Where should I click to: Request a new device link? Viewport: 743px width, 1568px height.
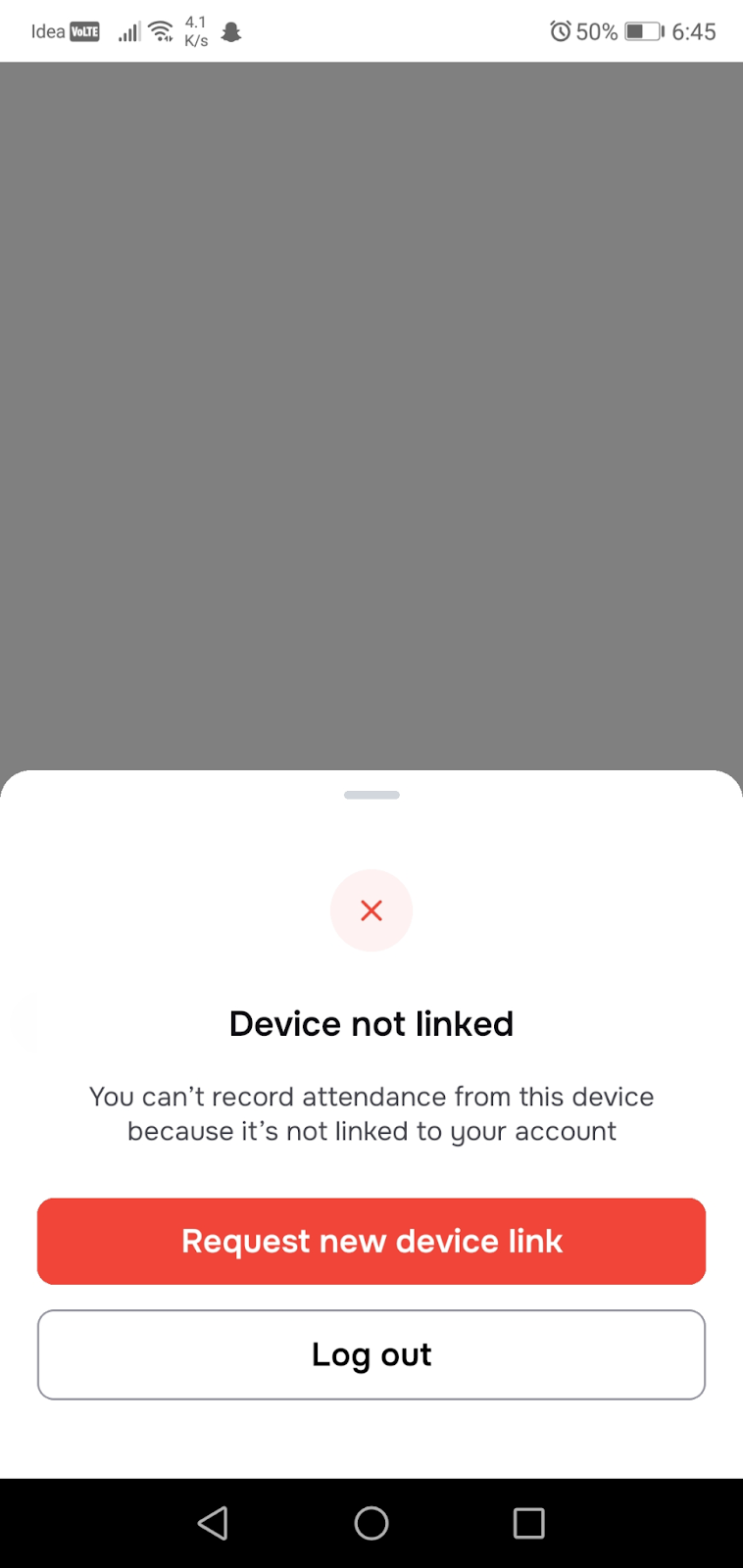coord(371,1241)
